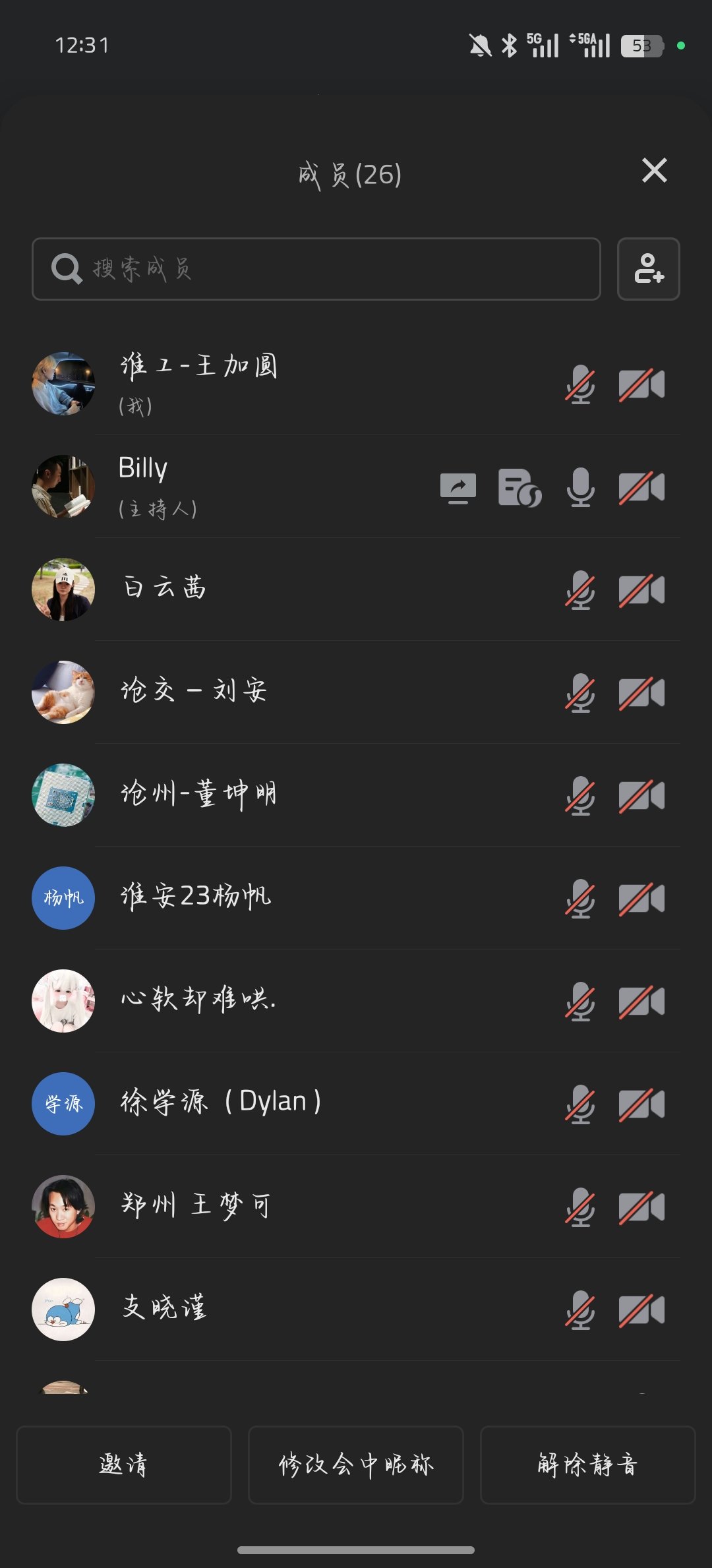Viewport: 712px width, 1568px height.
Task: Click 白云茜's muted microphone icon
Action: point(580,591)
